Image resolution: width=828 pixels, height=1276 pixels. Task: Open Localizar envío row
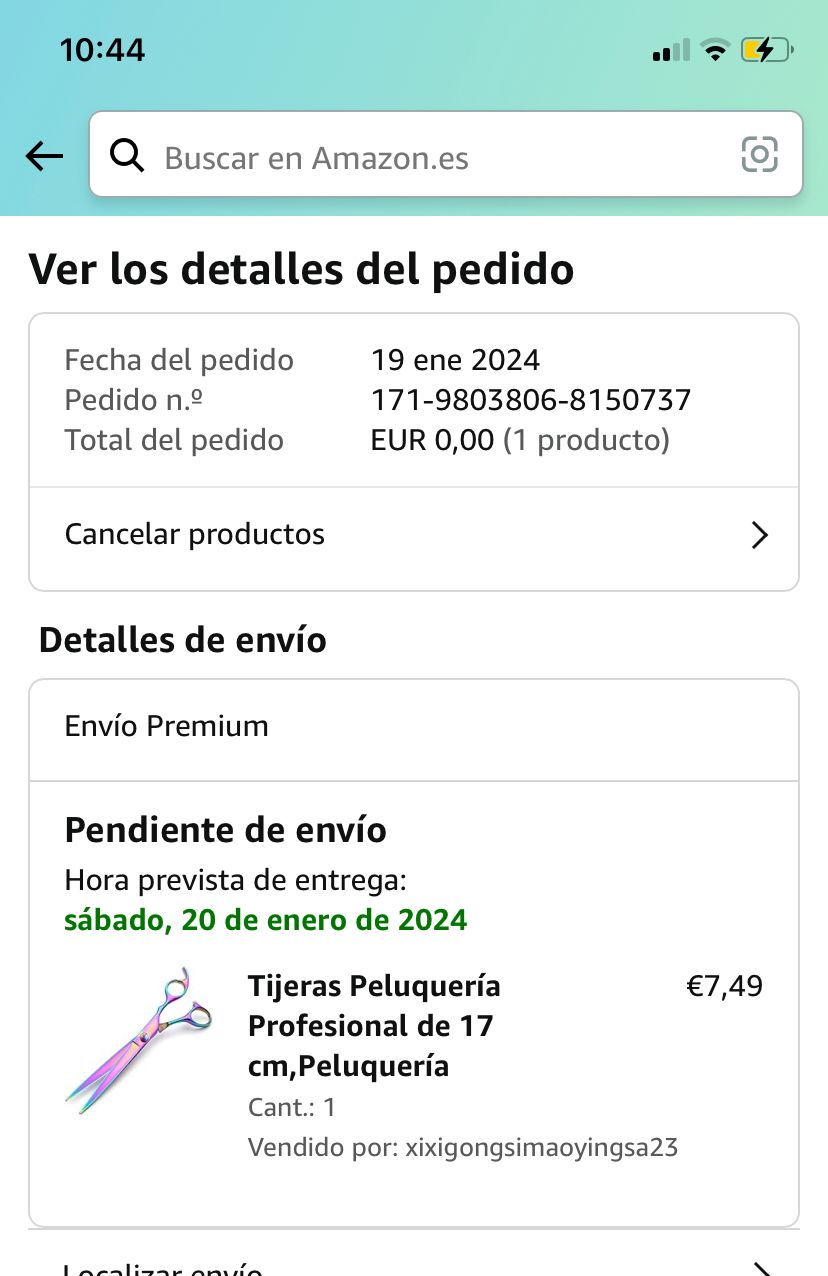point(413,1264)
